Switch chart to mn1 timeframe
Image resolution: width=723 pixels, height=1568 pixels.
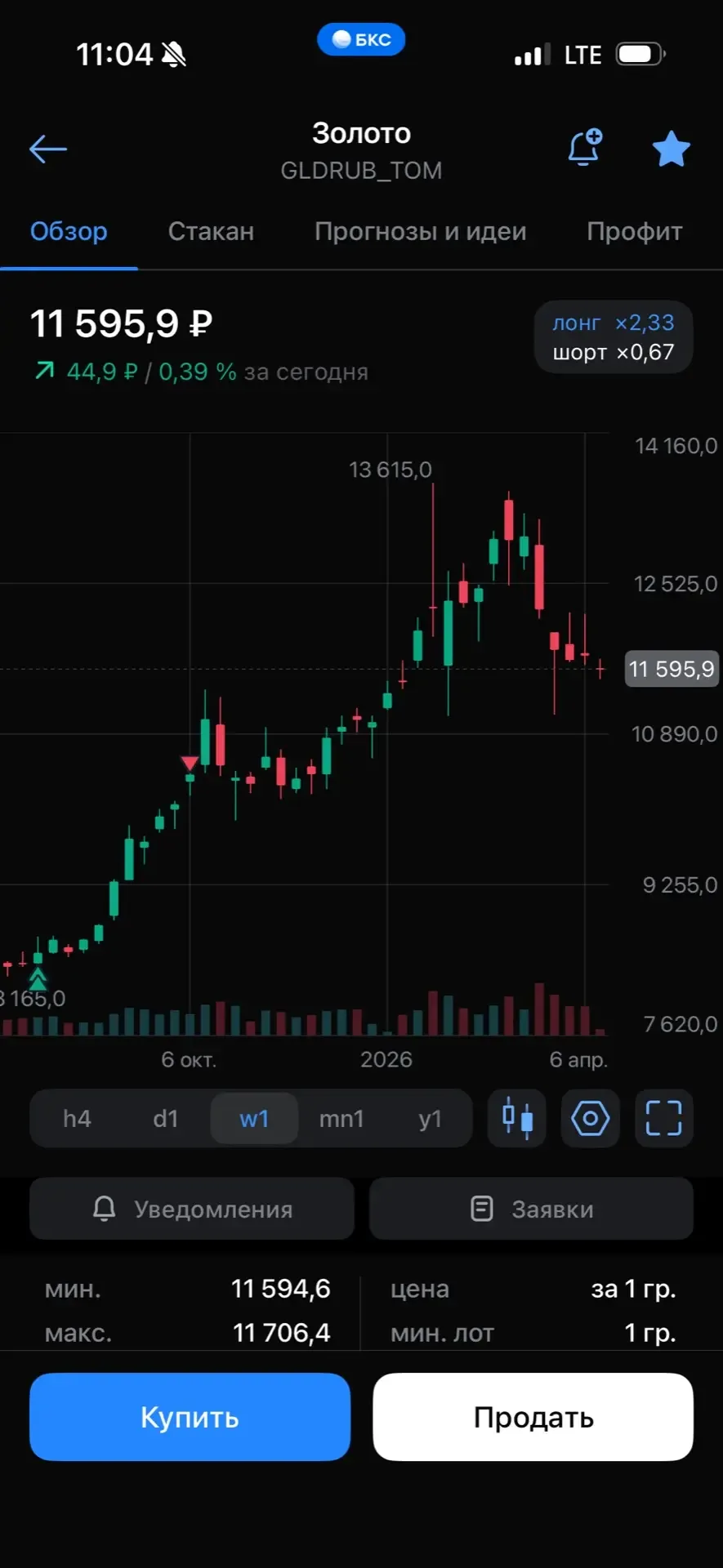coord(341,1118)
